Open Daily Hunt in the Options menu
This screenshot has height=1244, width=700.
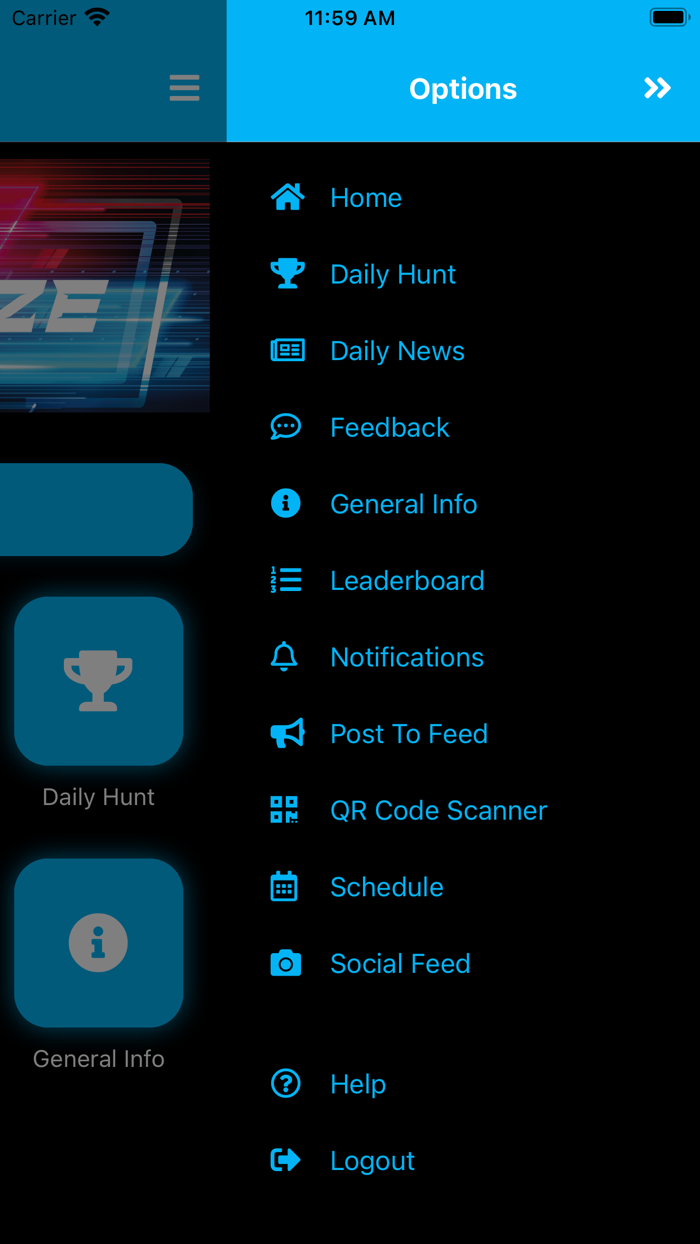(392, 275)
